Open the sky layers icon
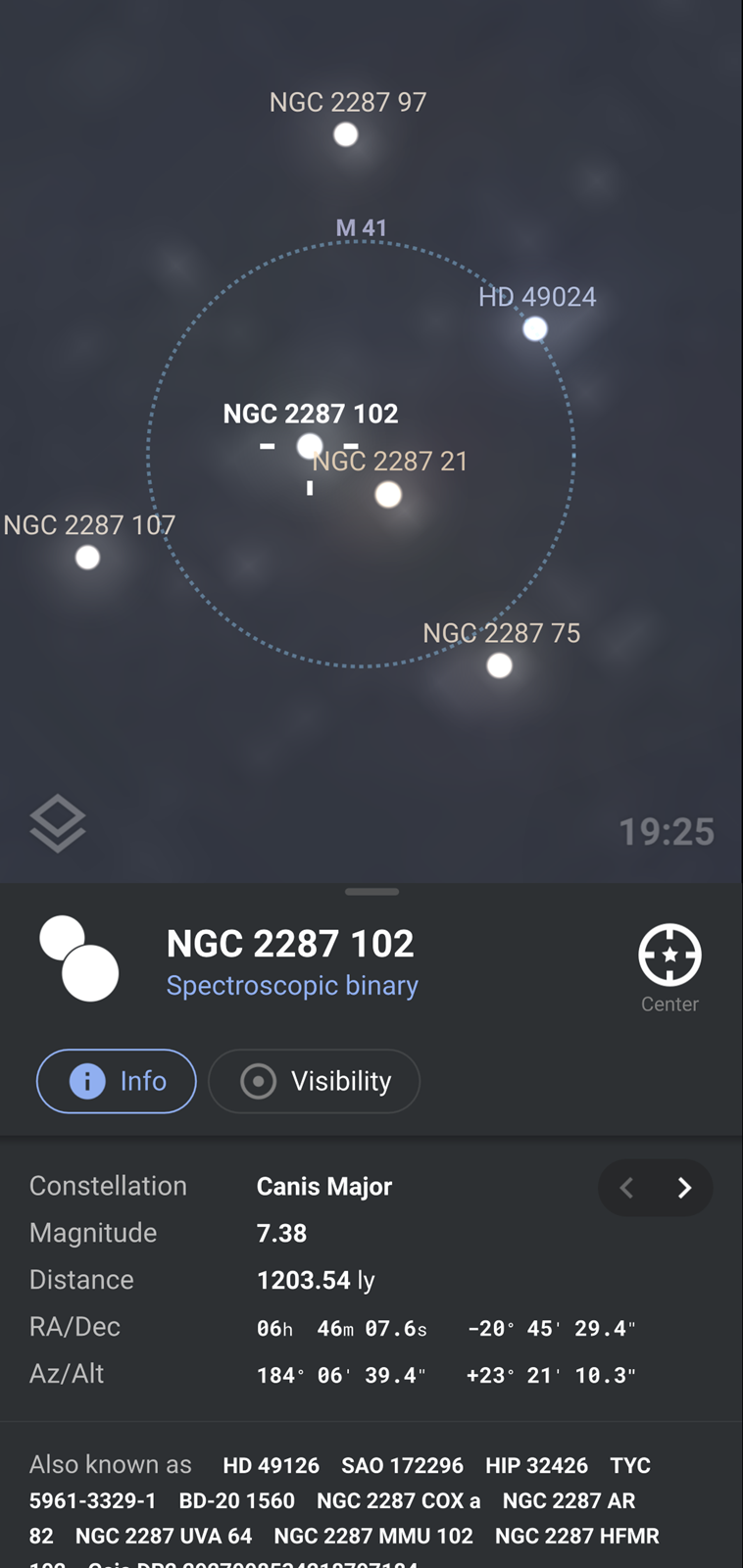This screenshot has height=1568, width=743. point(58,822)
